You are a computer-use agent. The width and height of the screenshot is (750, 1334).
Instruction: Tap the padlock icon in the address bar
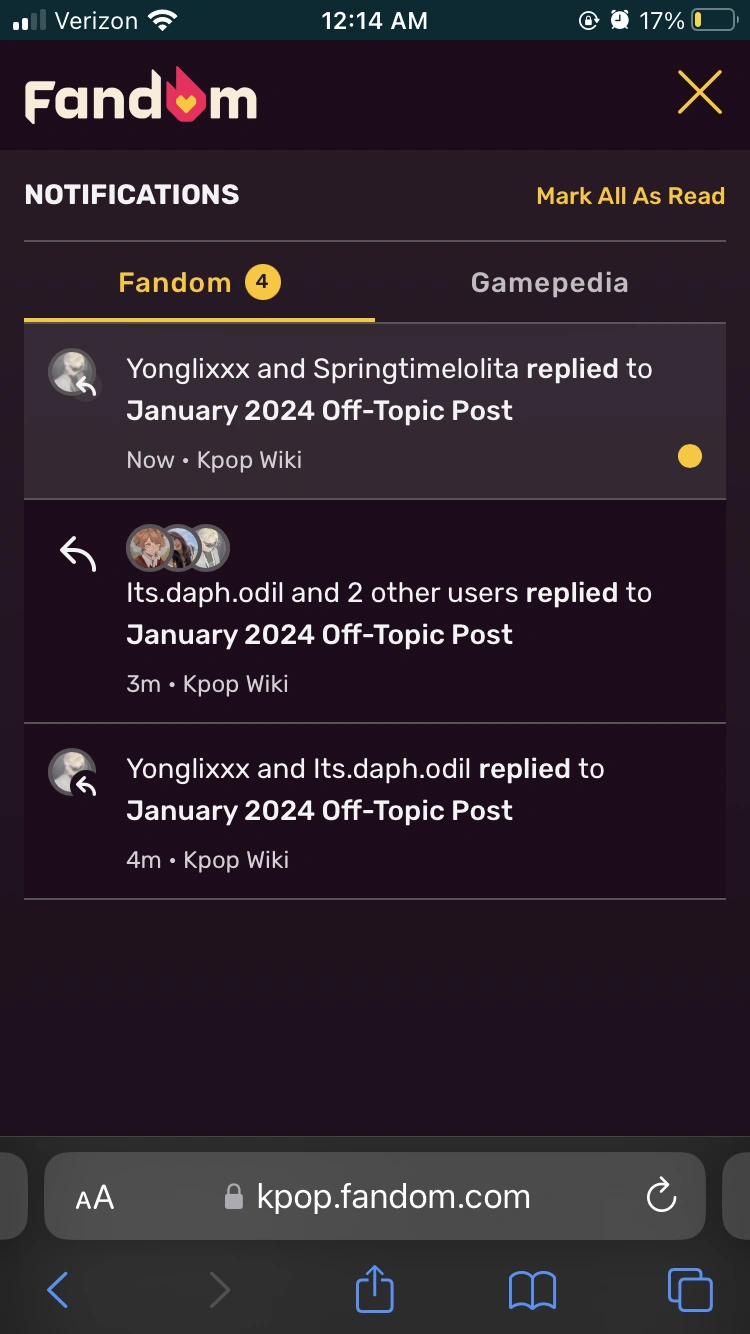[232, 1196]
